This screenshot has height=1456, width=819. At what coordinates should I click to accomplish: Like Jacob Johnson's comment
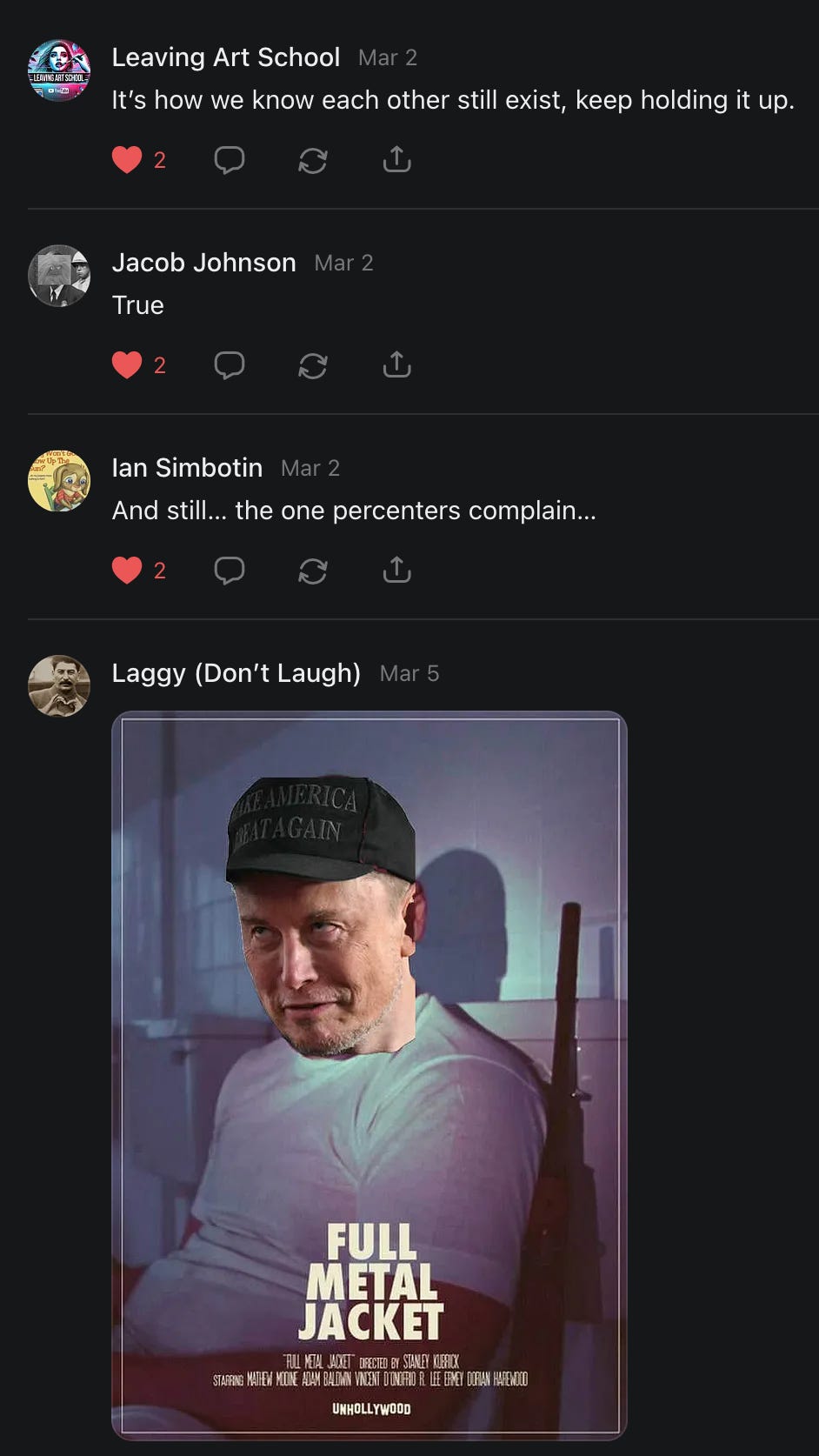click(127, 365)
